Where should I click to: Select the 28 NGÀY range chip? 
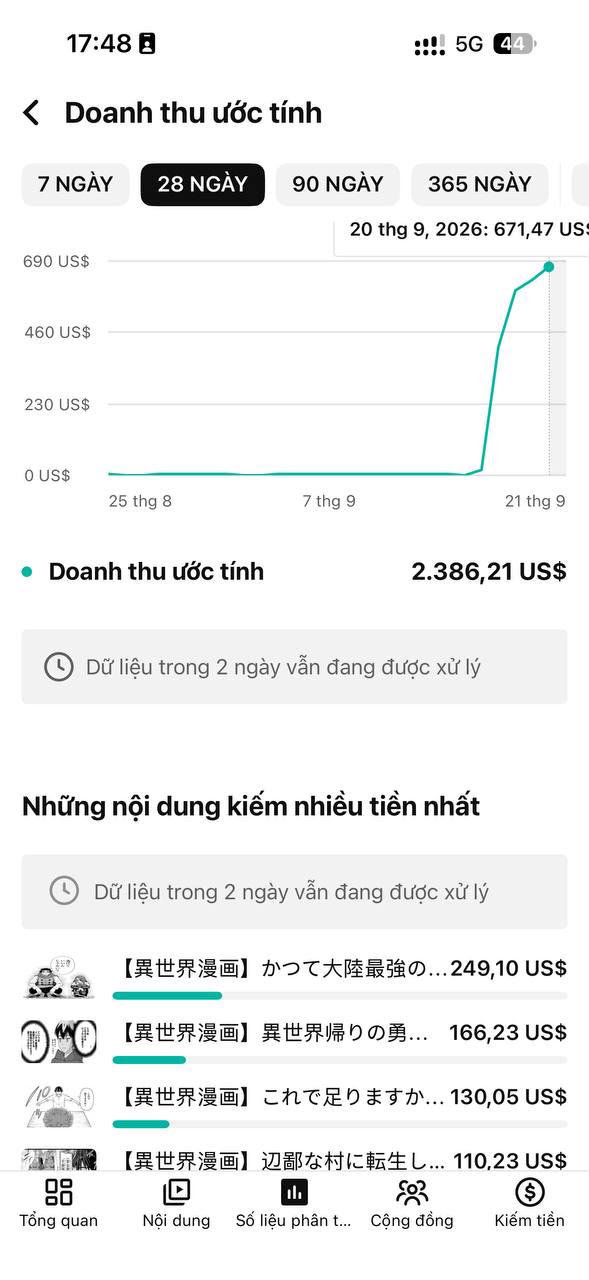(202, 185)
